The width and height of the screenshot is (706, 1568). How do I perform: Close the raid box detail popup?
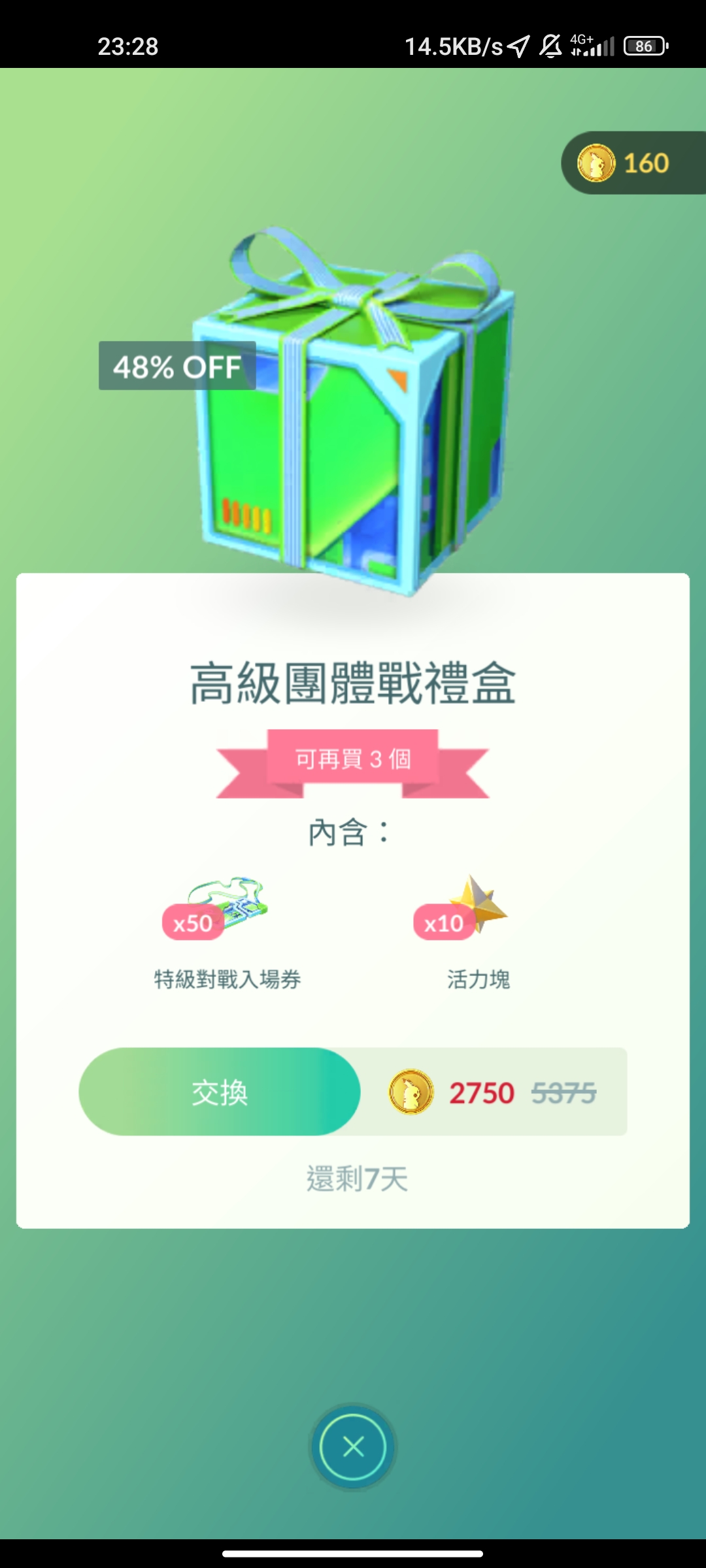pyautogui.click(x=353, y=1447)
